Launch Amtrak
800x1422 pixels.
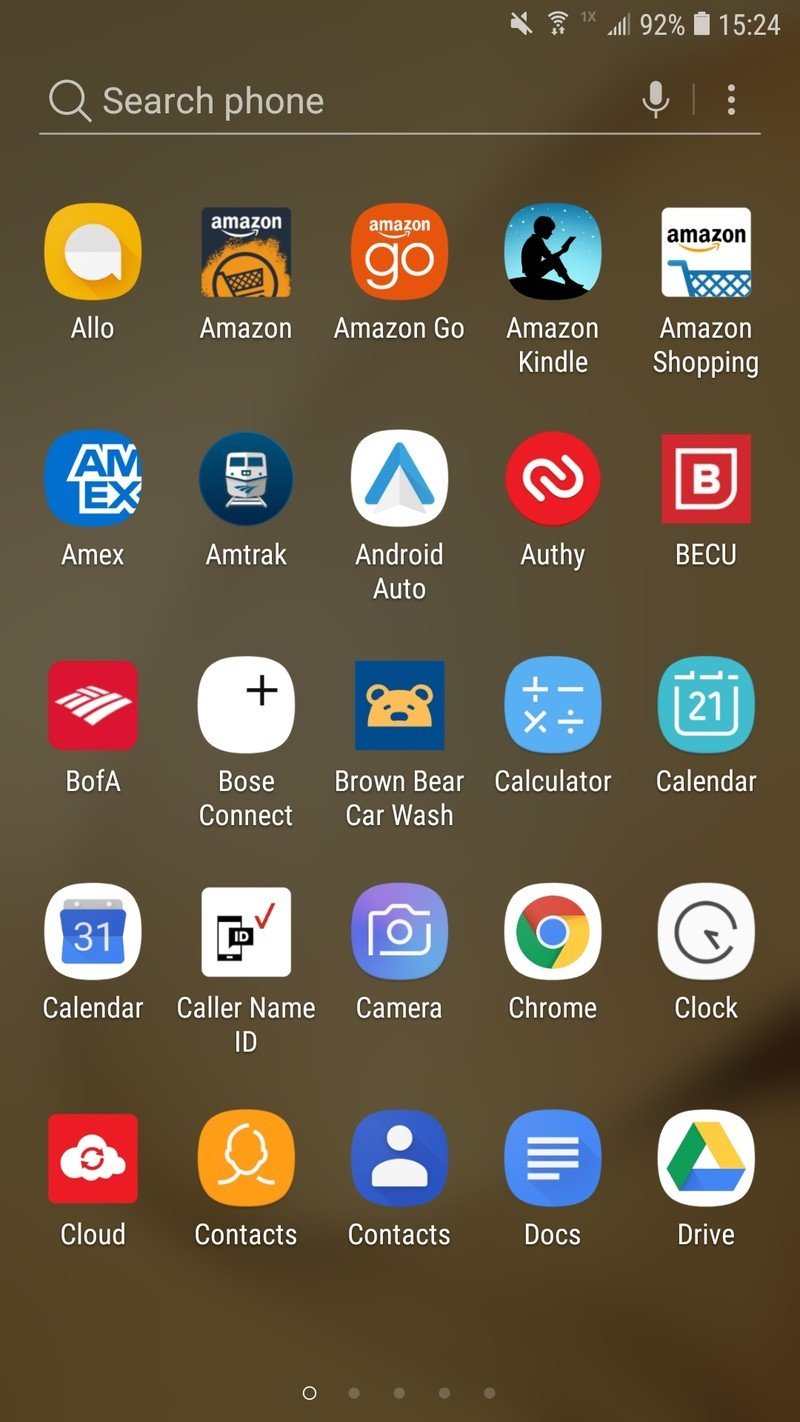click(246, 478)
